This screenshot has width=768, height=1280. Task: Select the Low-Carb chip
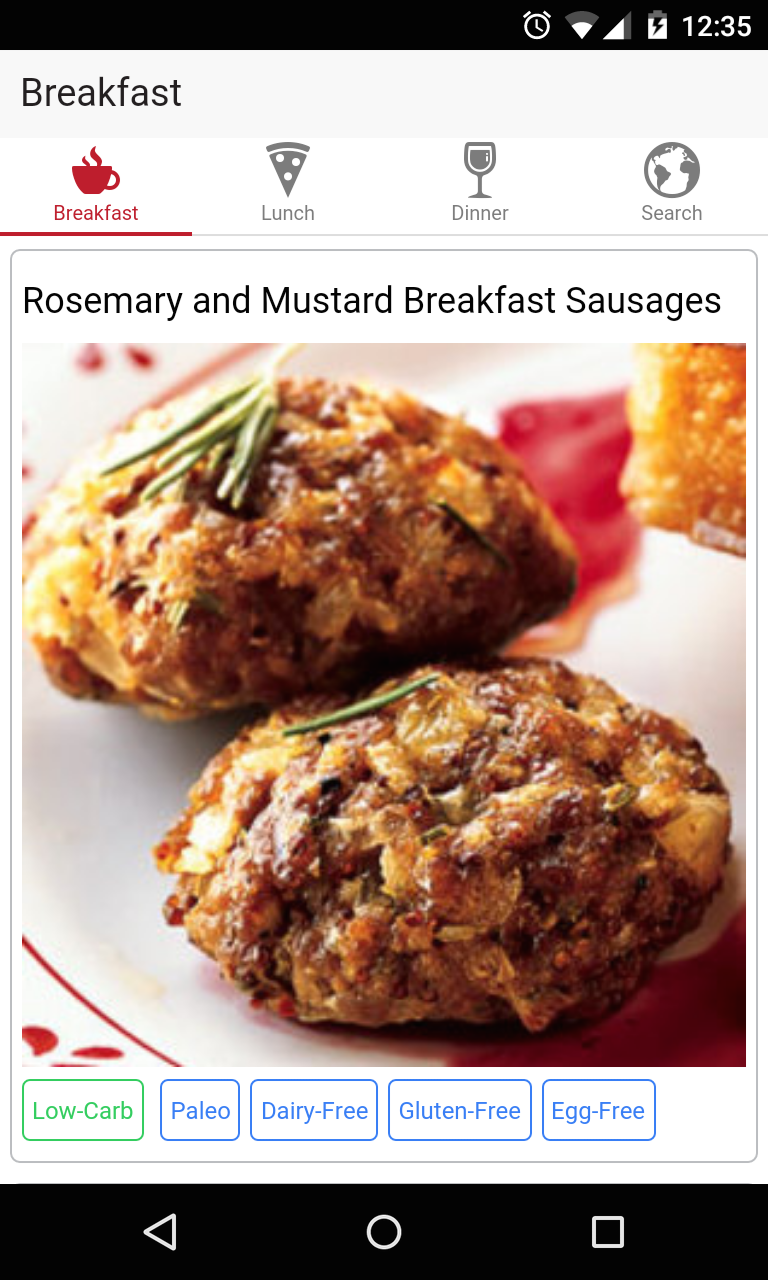83,1110
